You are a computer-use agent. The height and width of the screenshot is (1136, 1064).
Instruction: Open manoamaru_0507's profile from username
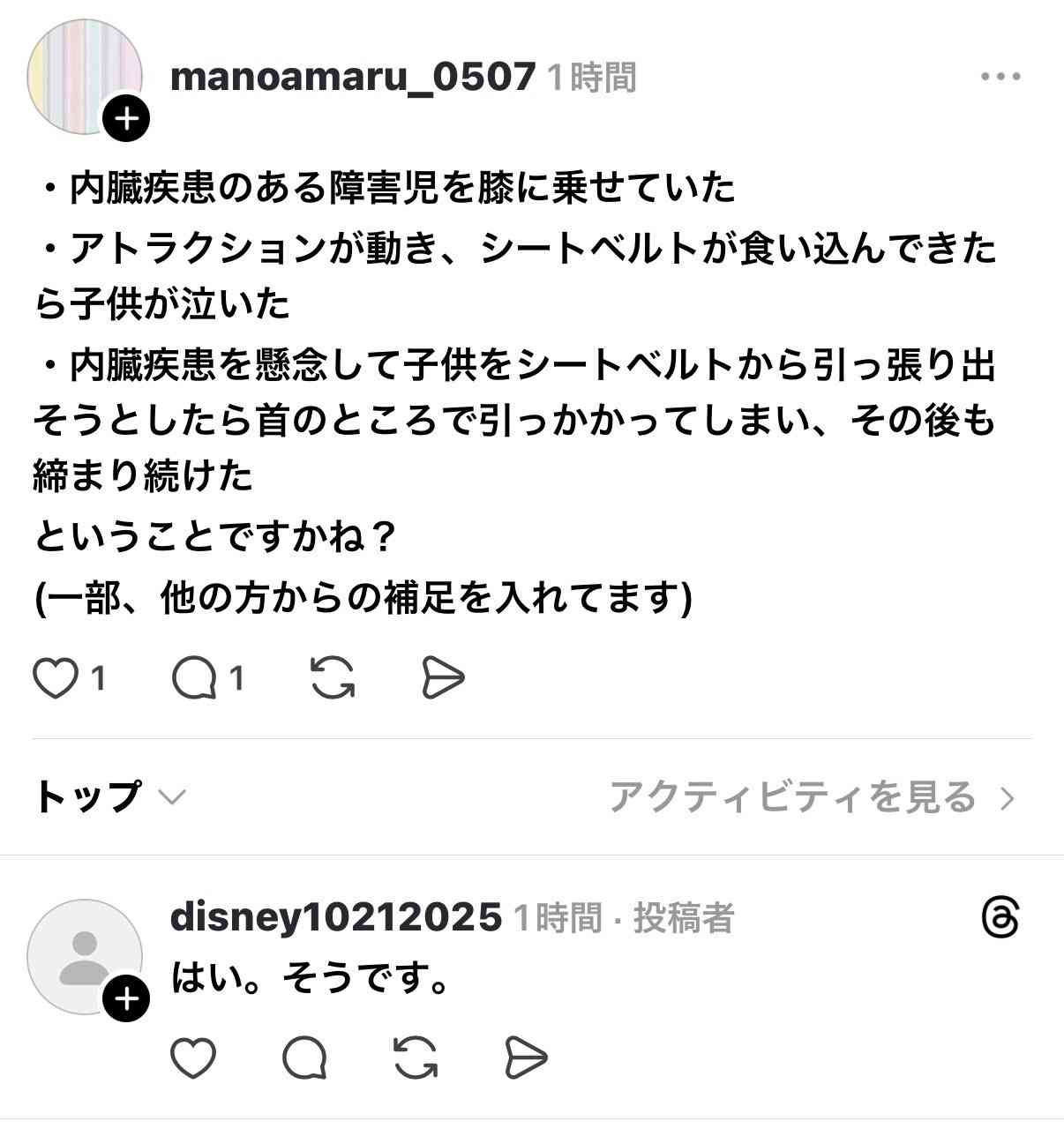352,78
